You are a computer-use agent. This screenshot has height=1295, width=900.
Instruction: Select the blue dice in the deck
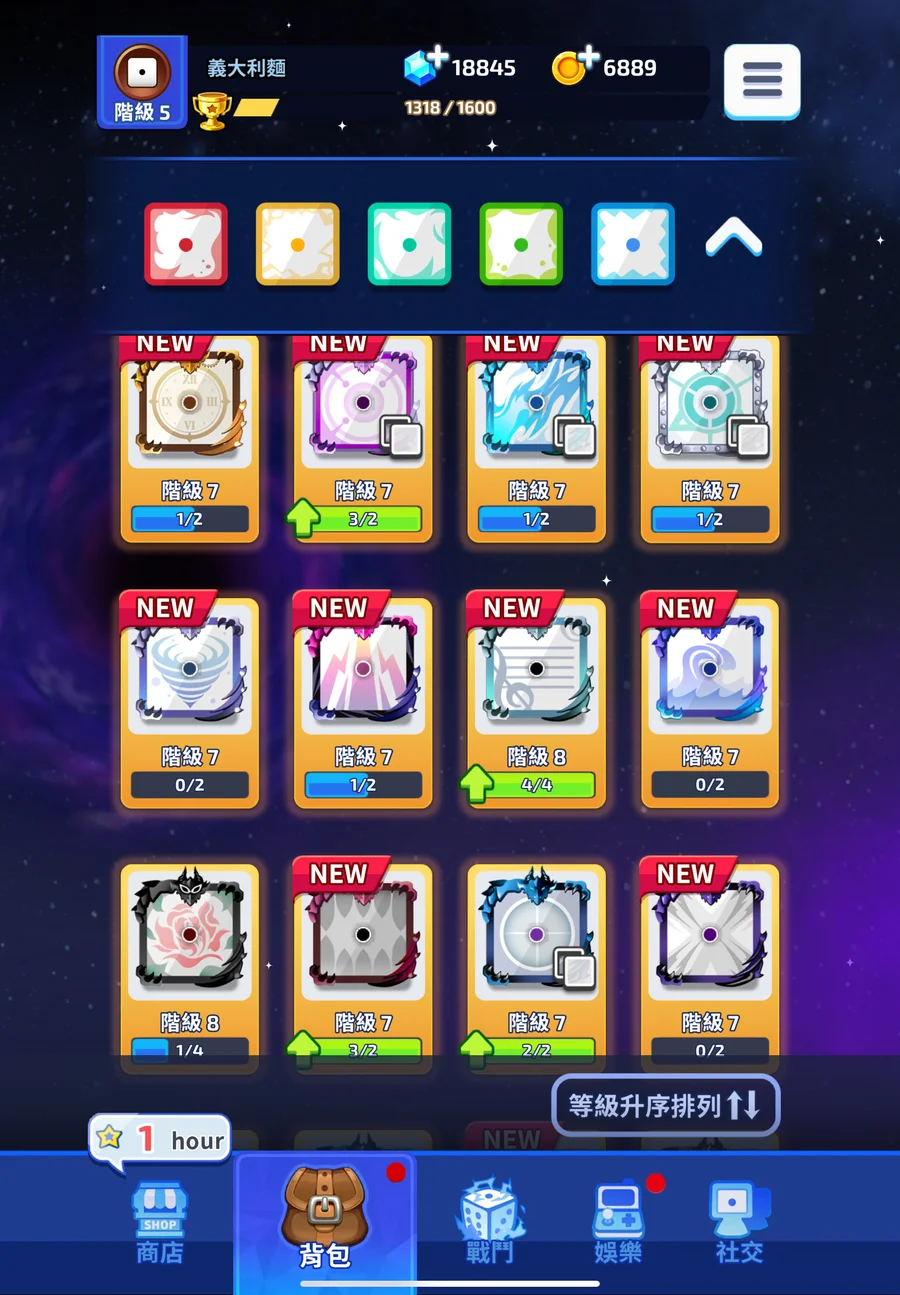pyautogui.click(x=632, y=244)
